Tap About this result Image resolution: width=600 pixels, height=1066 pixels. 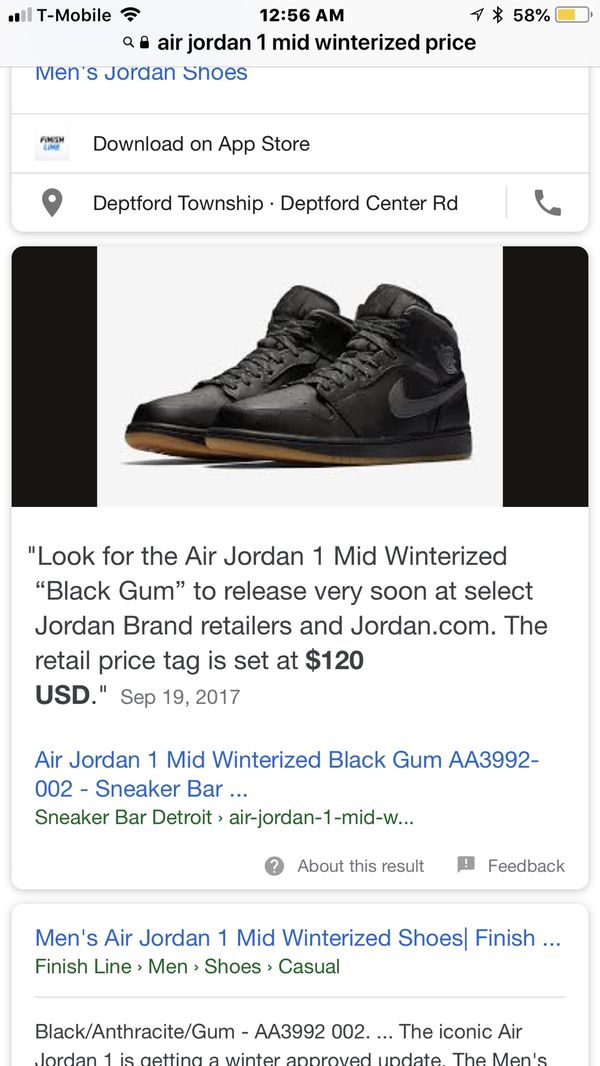[x=345, y=865]
